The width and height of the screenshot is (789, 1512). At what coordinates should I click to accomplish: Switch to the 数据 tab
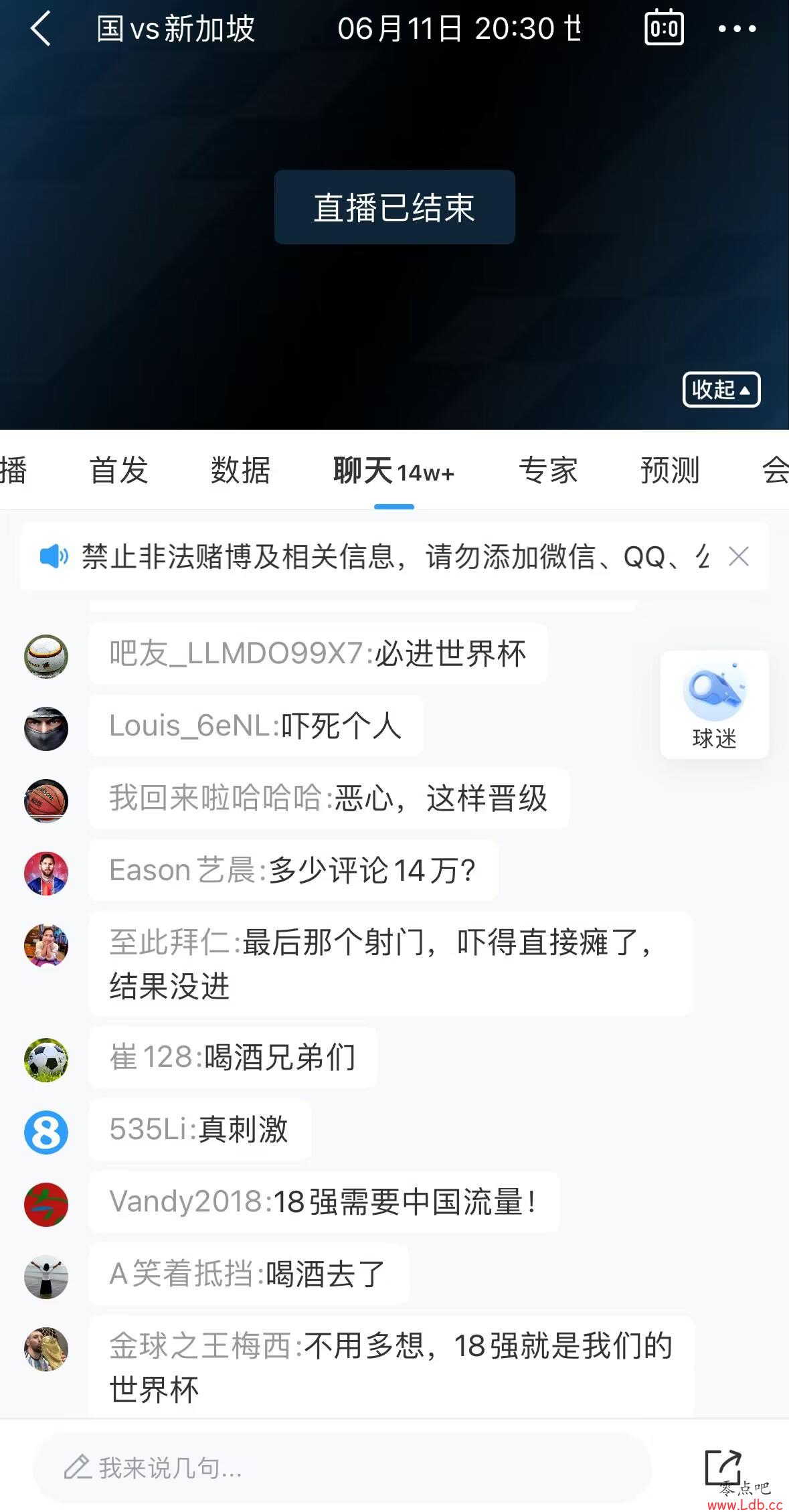tap(240, 470)
